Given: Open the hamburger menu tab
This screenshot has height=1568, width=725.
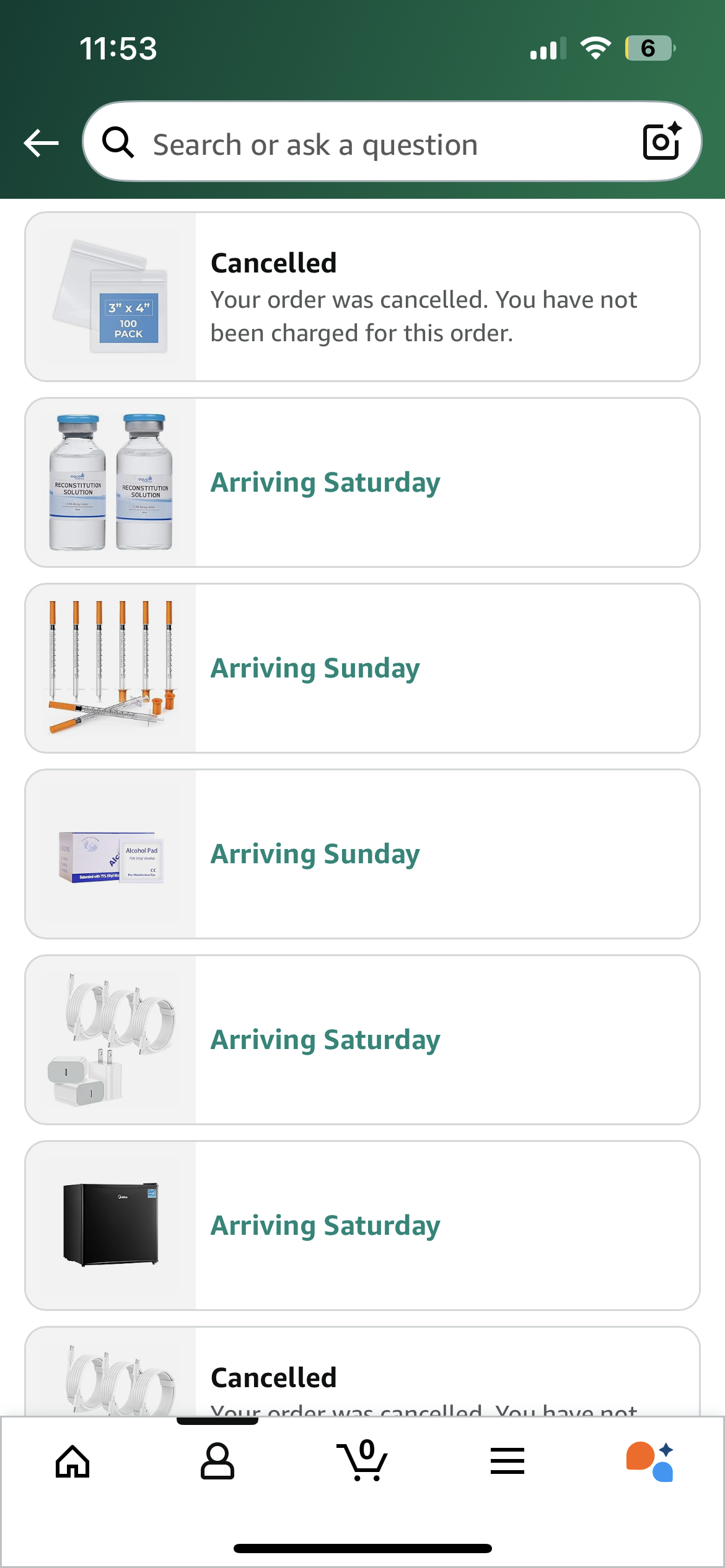Looking at the screenshot, I should click(x=507, y=1461).
